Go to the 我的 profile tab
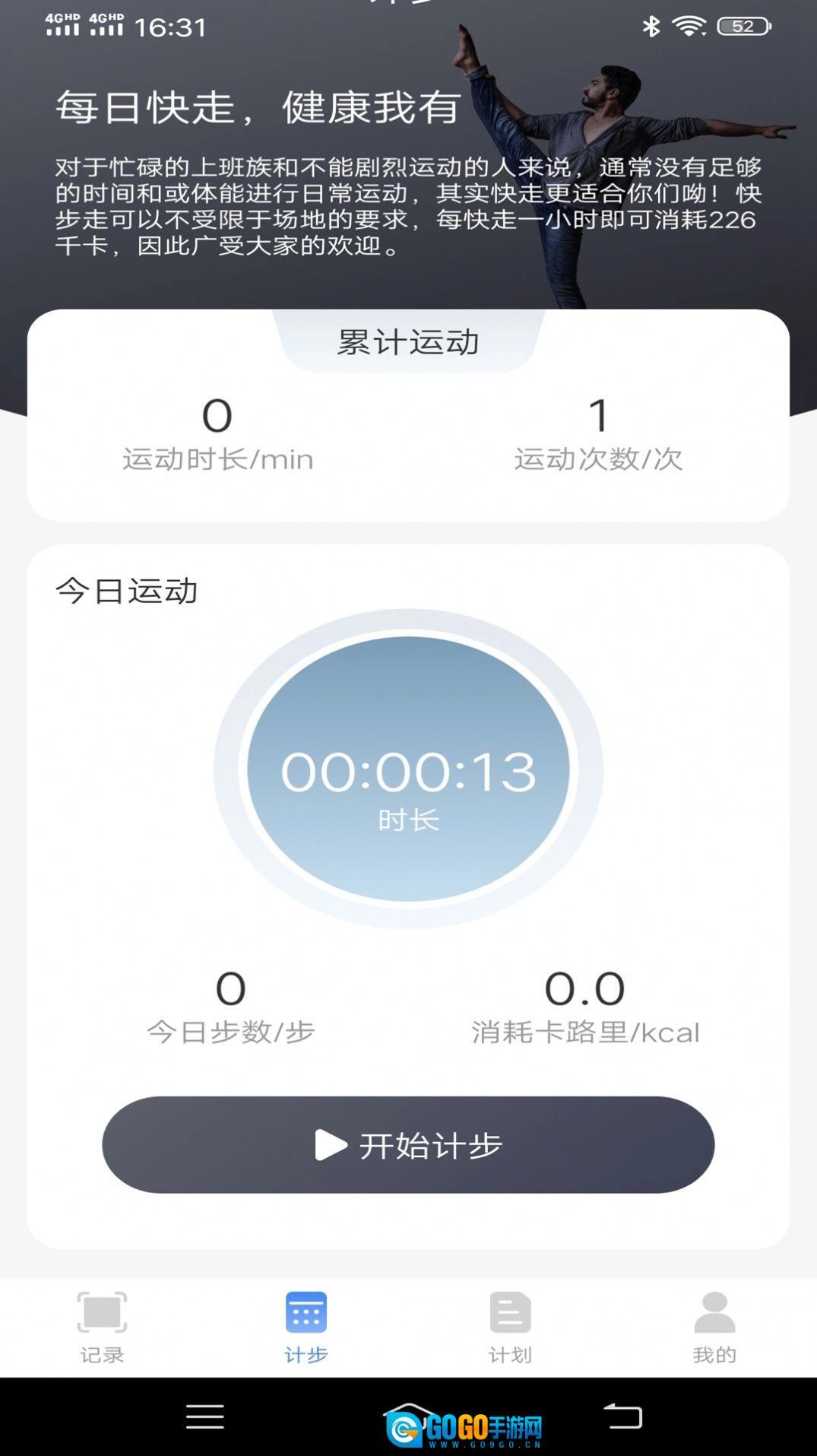This screenshot has width=817, height=1456. [x=714, y=1326]
